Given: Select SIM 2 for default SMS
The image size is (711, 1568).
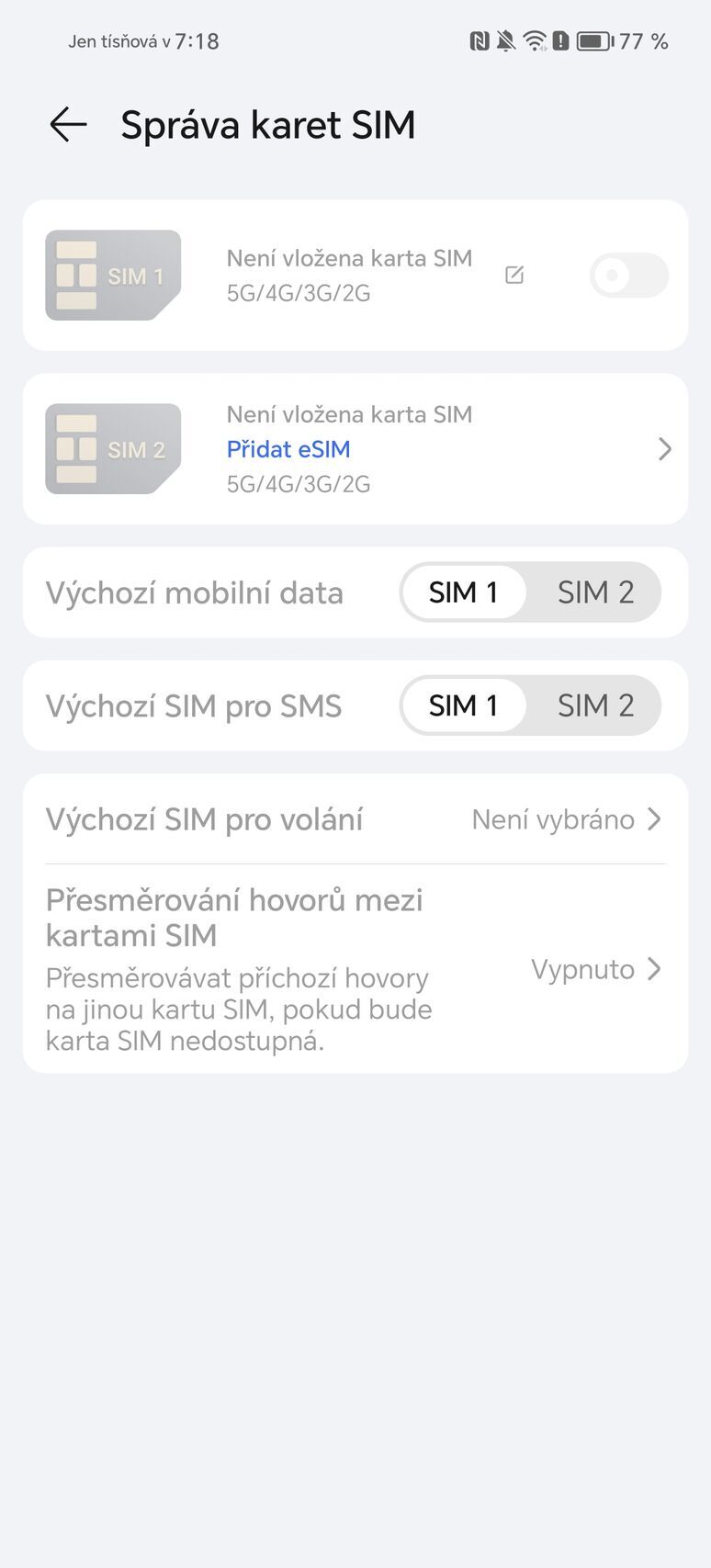Looking at the screenshot, I should 595,705.
